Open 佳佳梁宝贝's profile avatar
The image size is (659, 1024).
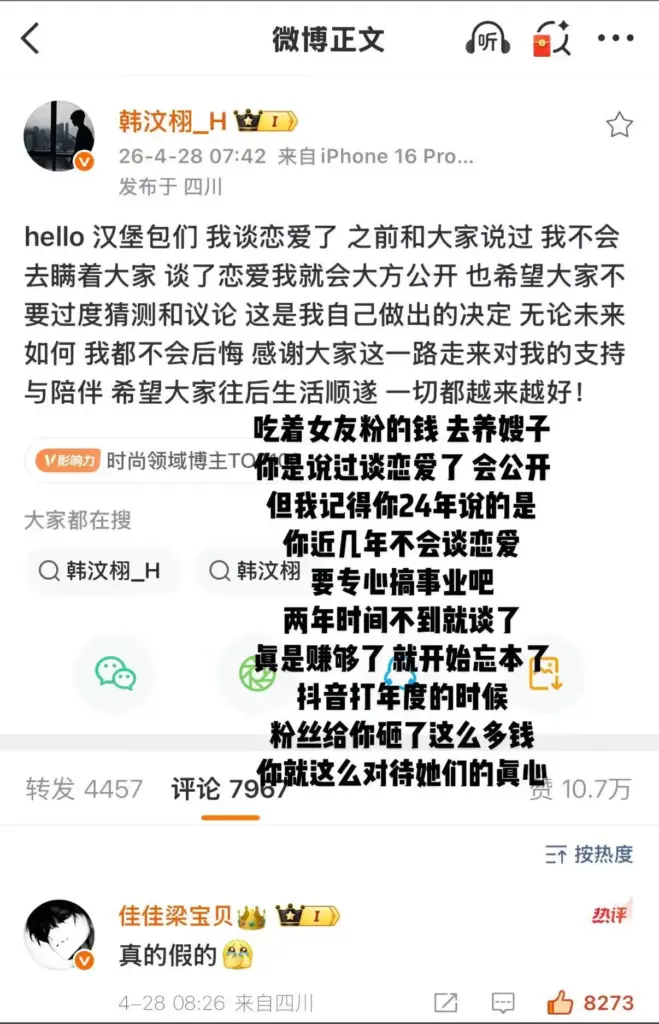coord(59,934)
